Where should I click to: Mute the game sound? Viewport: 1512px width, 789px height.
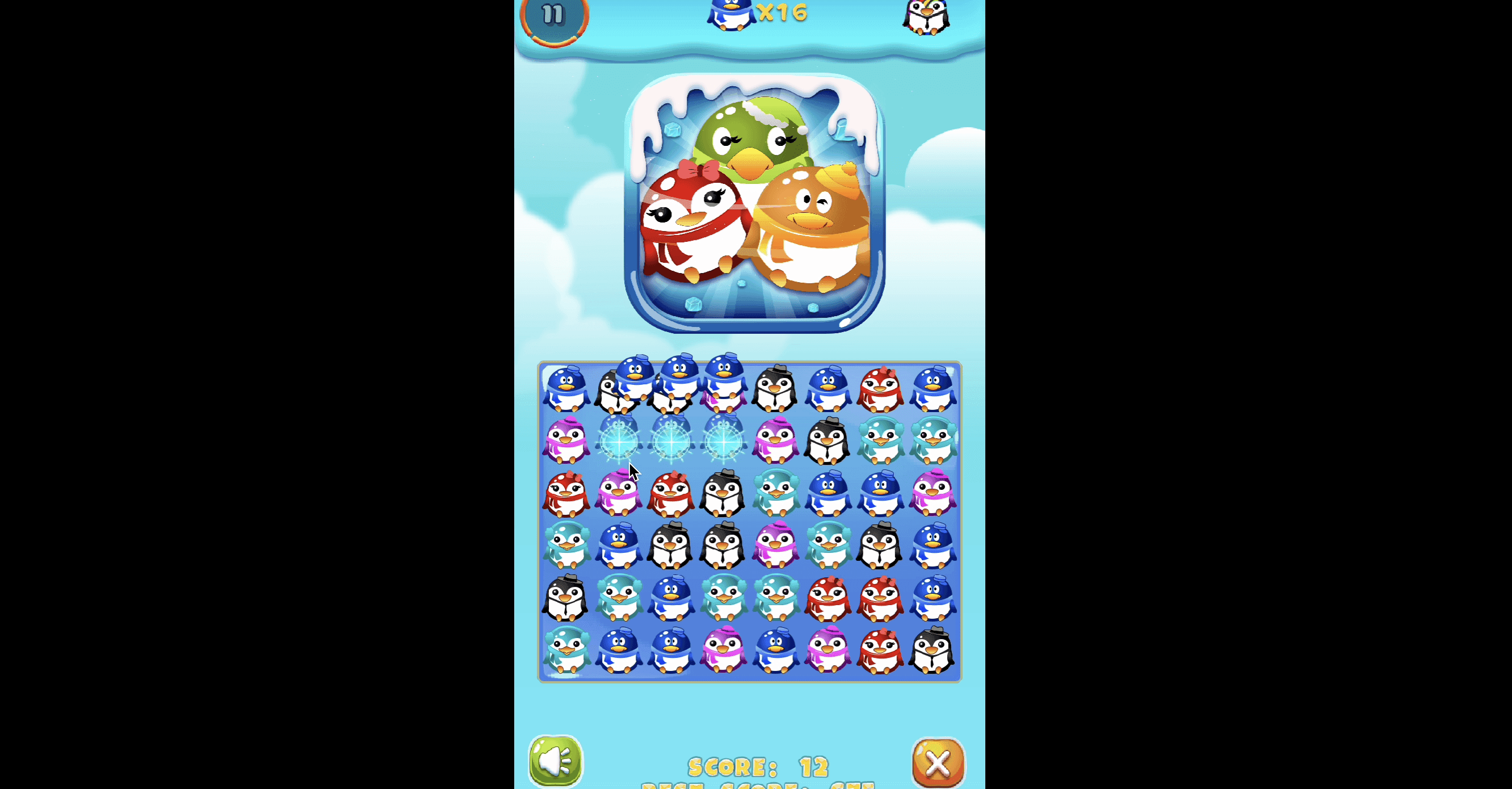click(x=555, y=761)
